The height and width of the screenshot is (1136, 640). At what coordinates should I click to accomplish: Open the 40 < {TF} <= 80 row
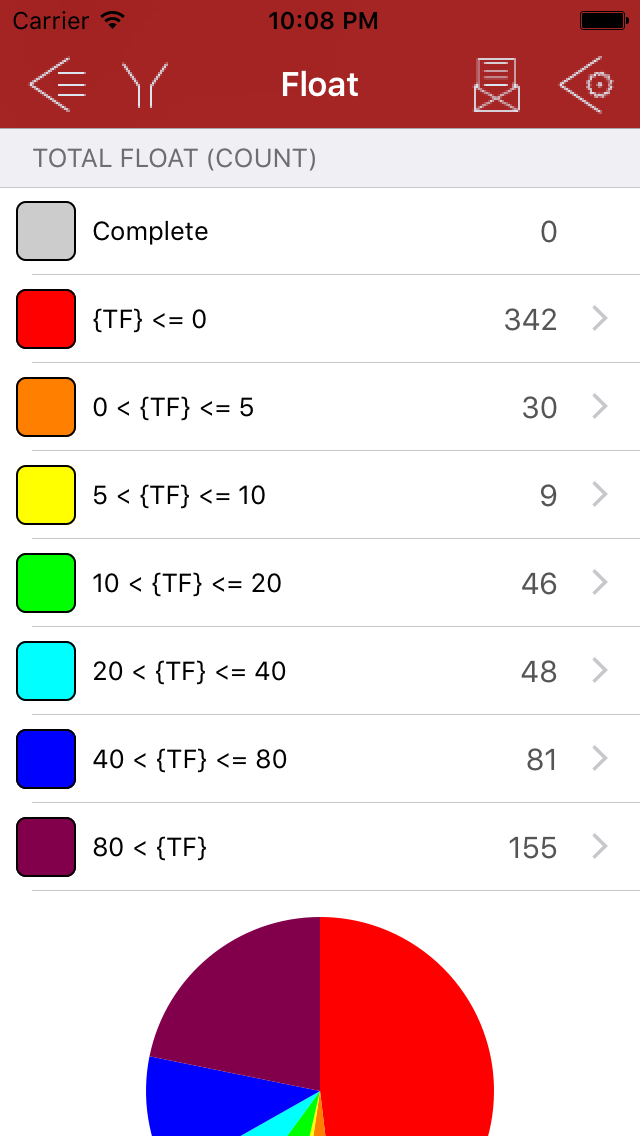click(x=320, y=759)
